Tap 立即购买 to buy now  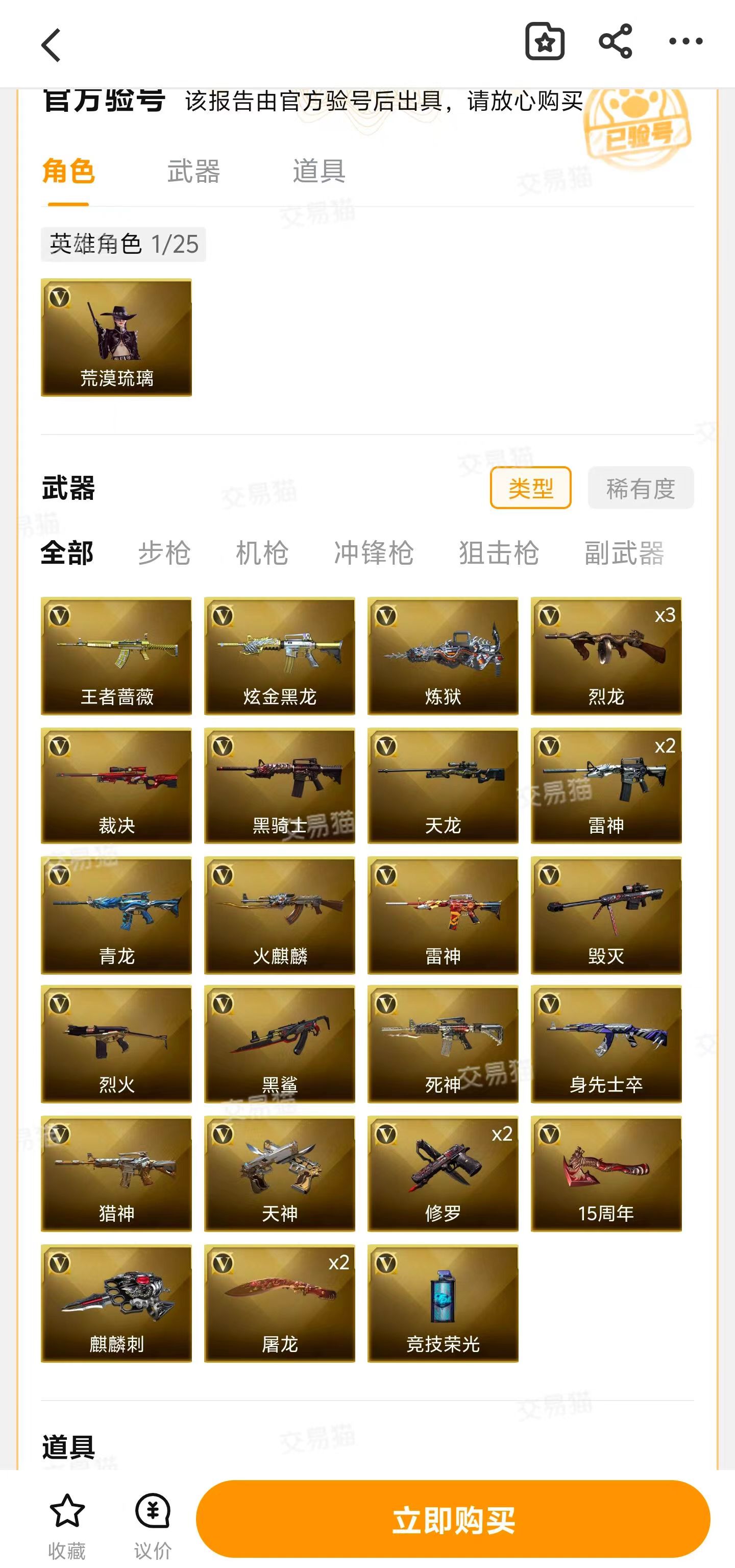pos(453,1518)
